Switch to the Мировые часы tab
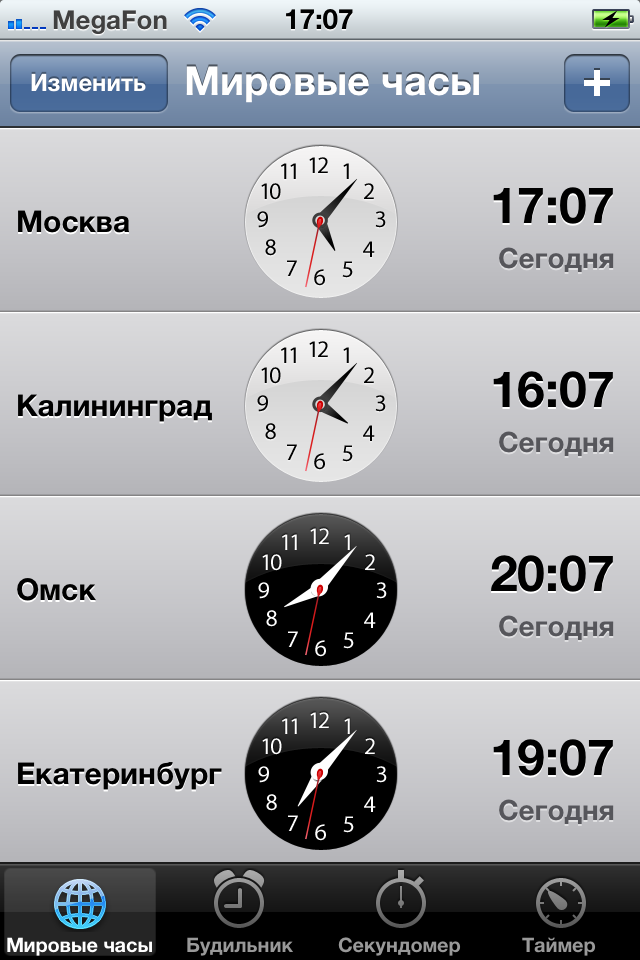The height and width of the screenshot is (960, 640). 80,912
